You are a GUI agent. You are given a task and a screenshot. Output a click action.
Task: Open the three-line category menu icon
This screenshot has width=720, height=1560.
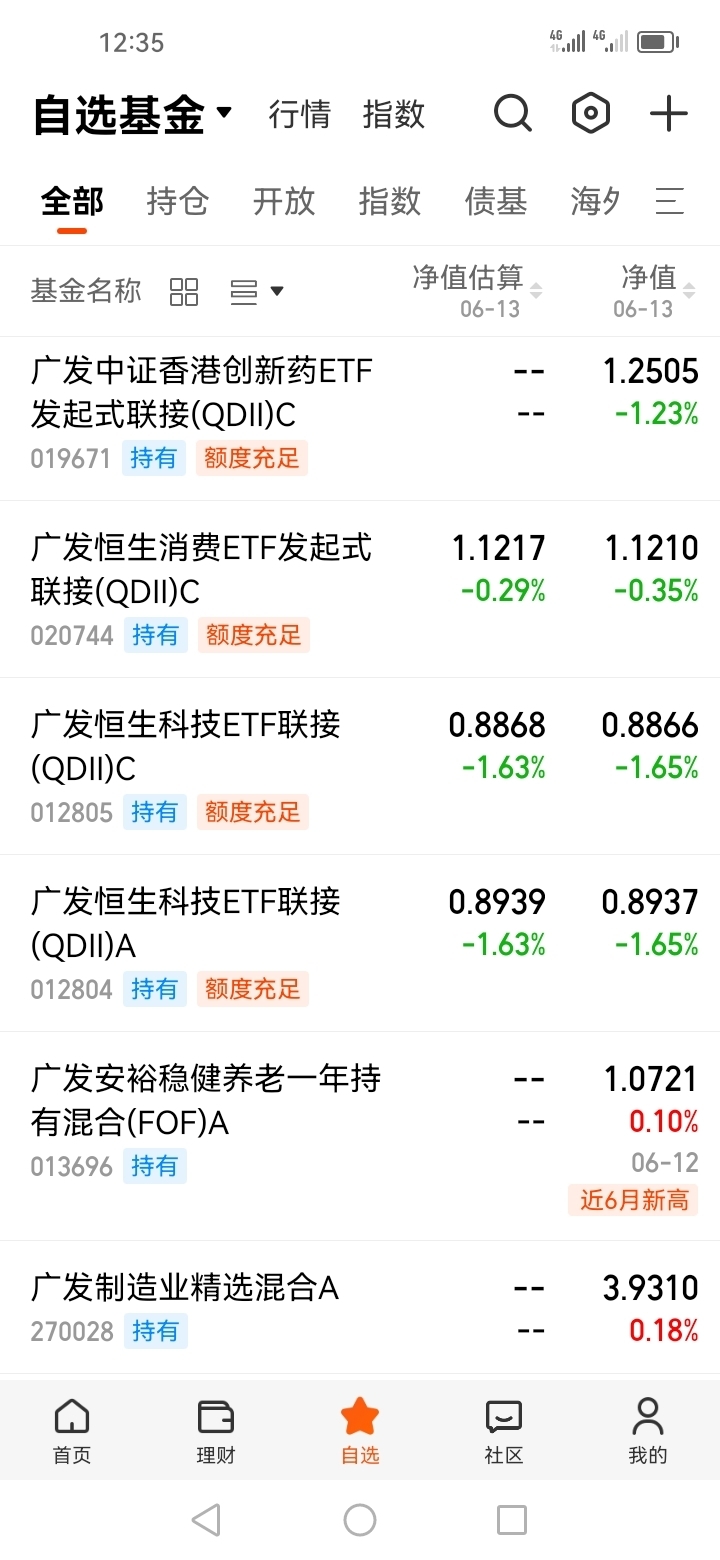pyautogui.click(x=670, y=201)
